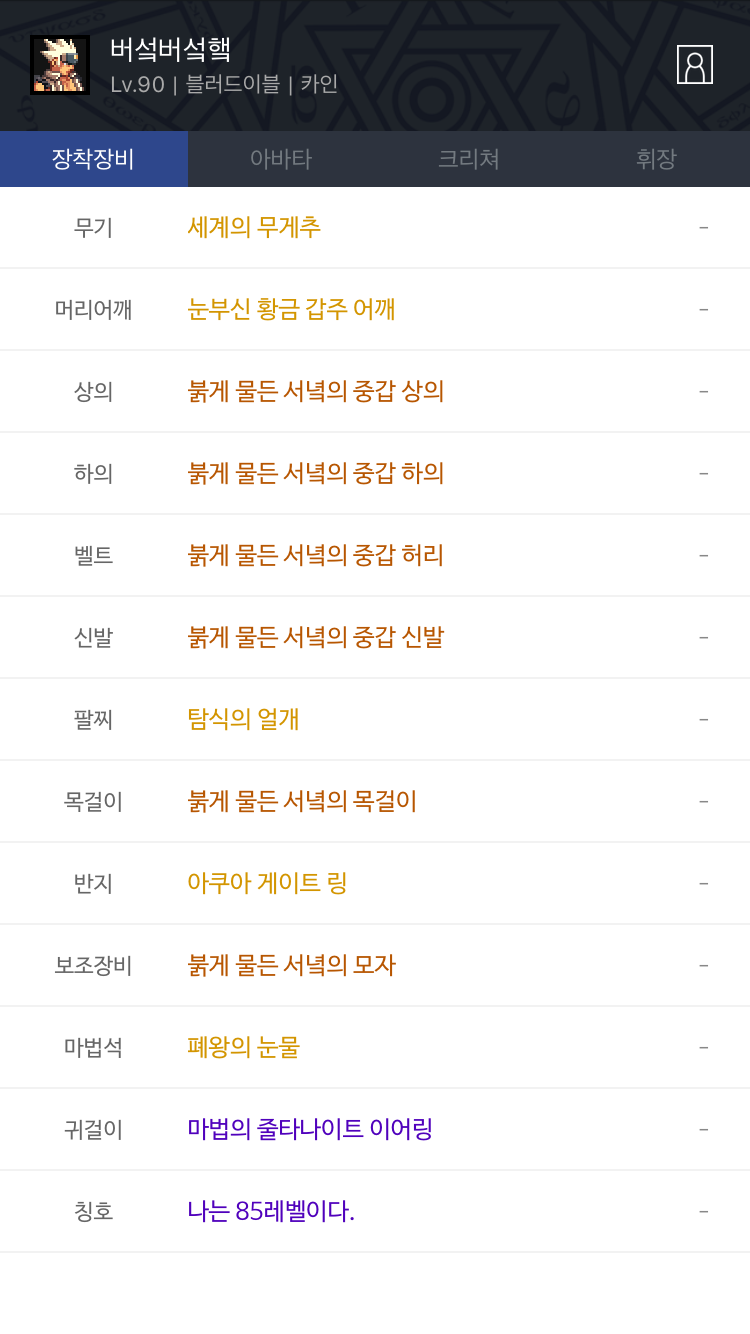View the 탐식의 얼개 bracelet
This screenshot has height=1334, width=750.
[243, 719]
